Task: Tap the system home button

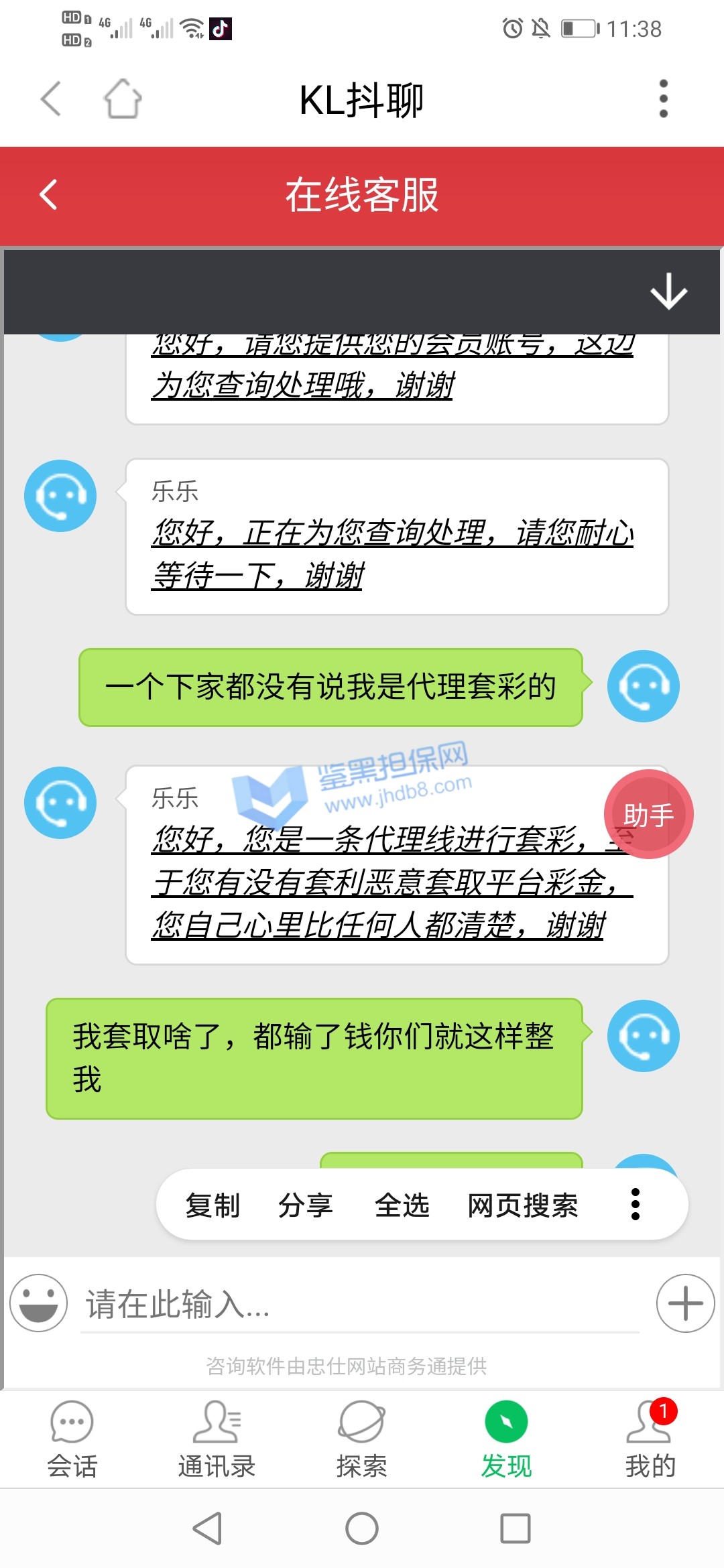Action: 361,1528
